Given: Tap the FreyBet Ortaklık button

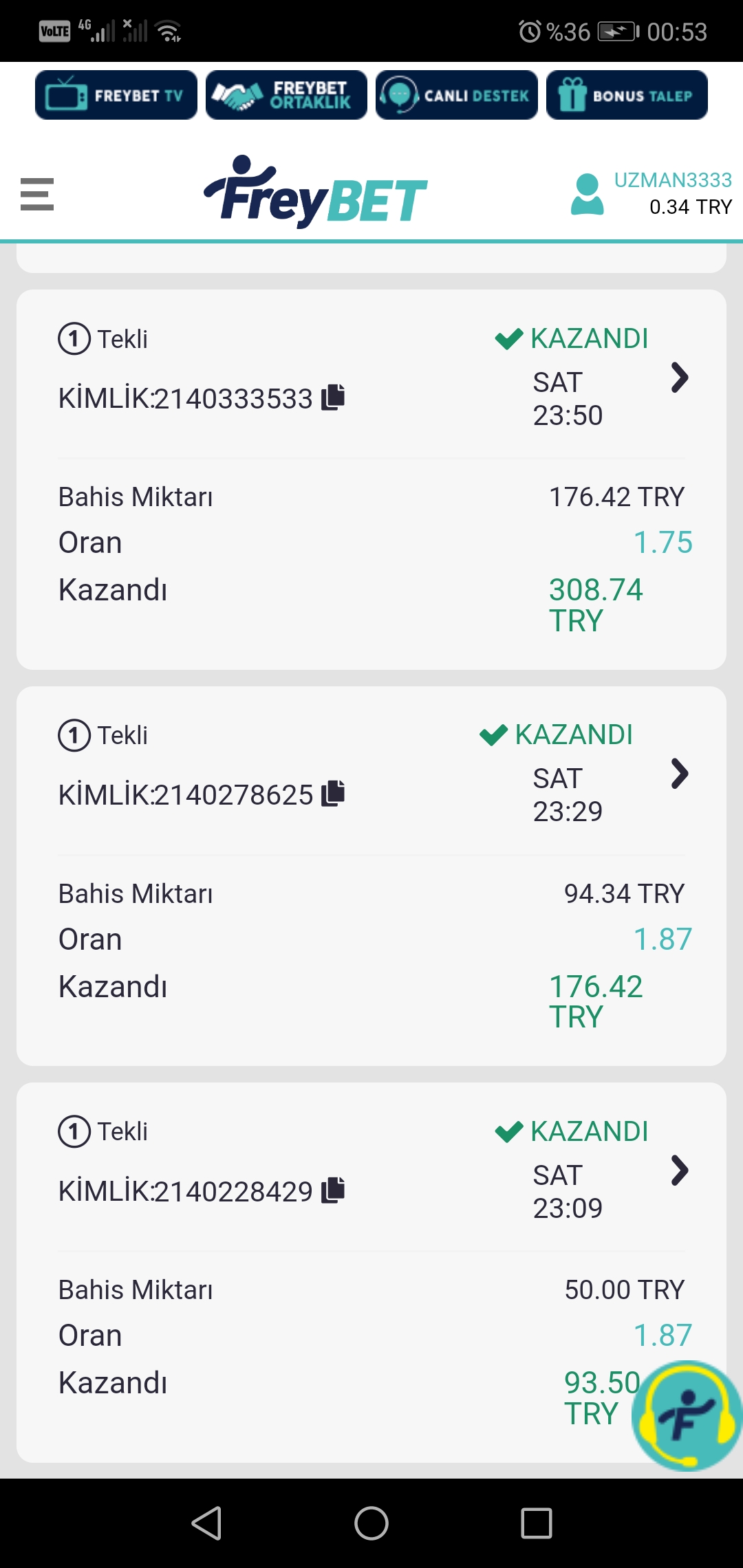Looking at the screenshot, I should pyautogui.click(x=286, y=95).
